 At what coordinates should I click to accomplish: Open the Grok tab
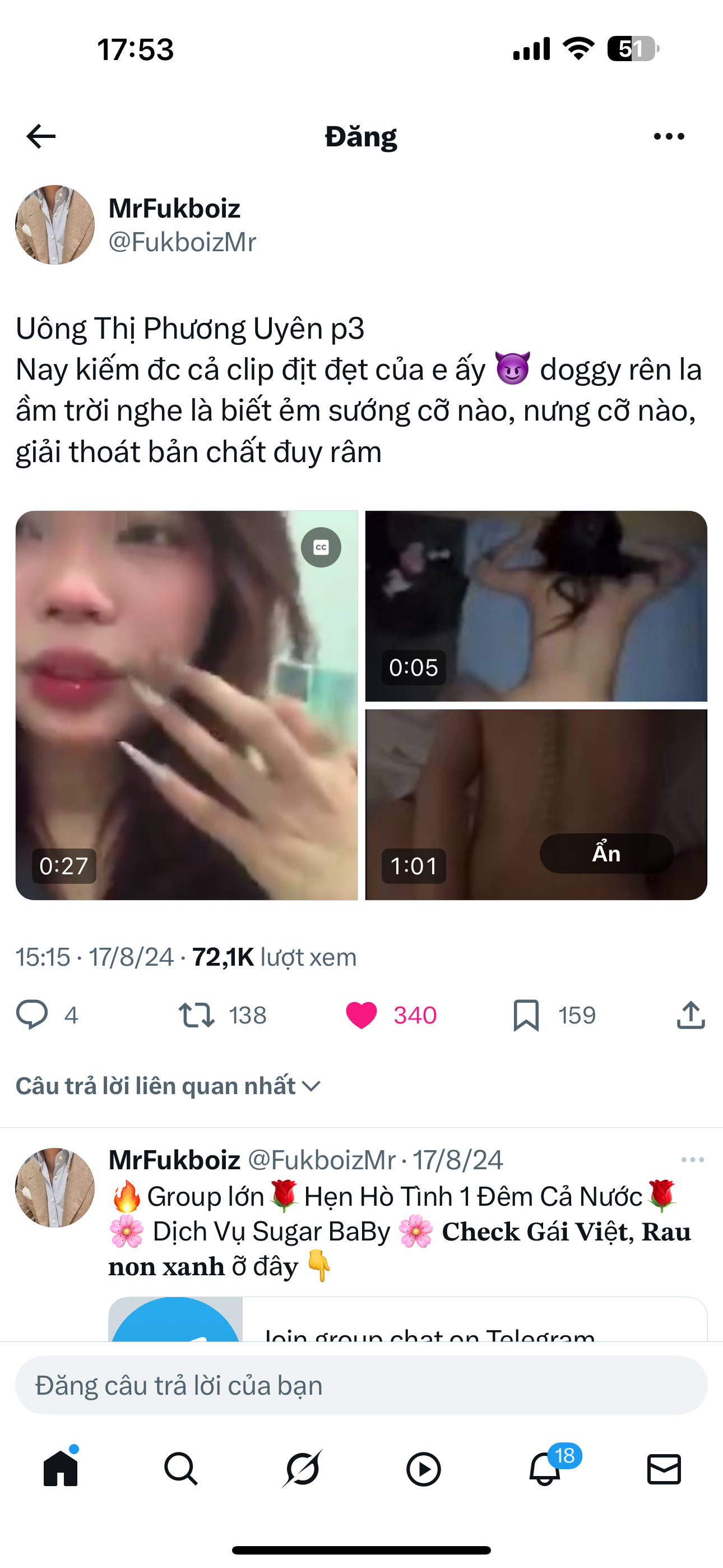(x=302, y=1468)
